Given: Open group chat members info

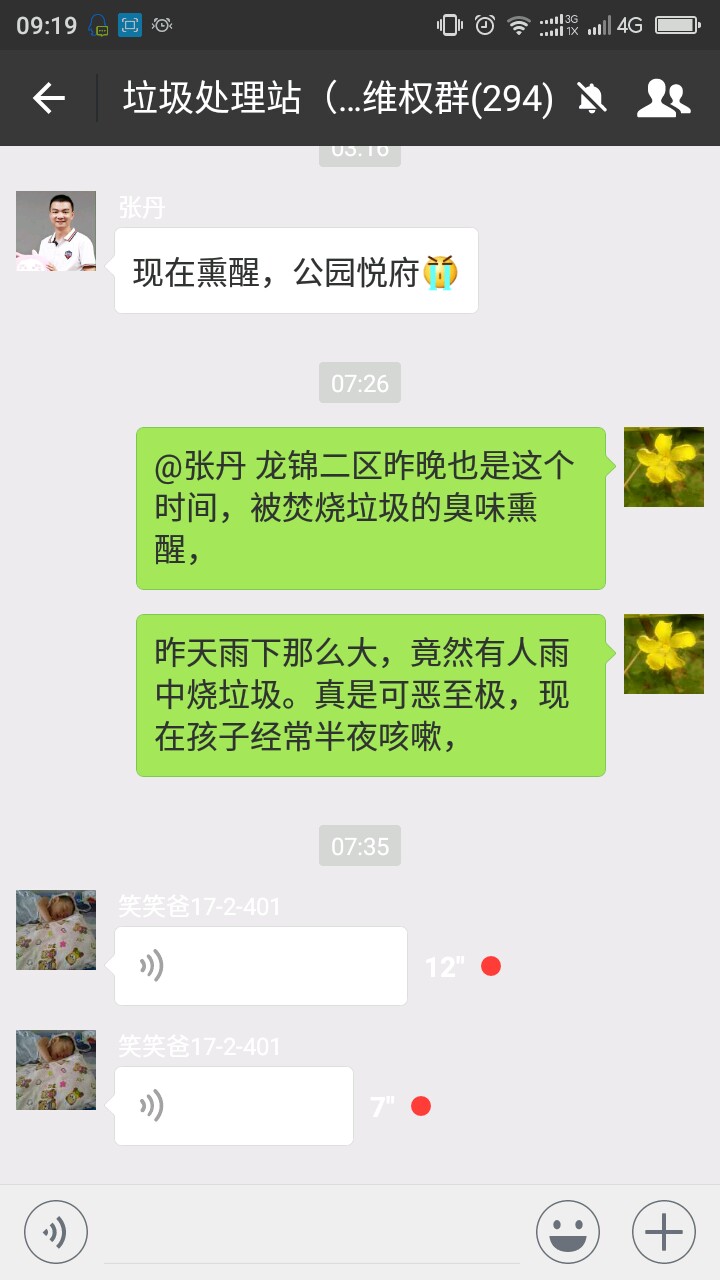Looking at the screenshot, I should tap(664, 98).
